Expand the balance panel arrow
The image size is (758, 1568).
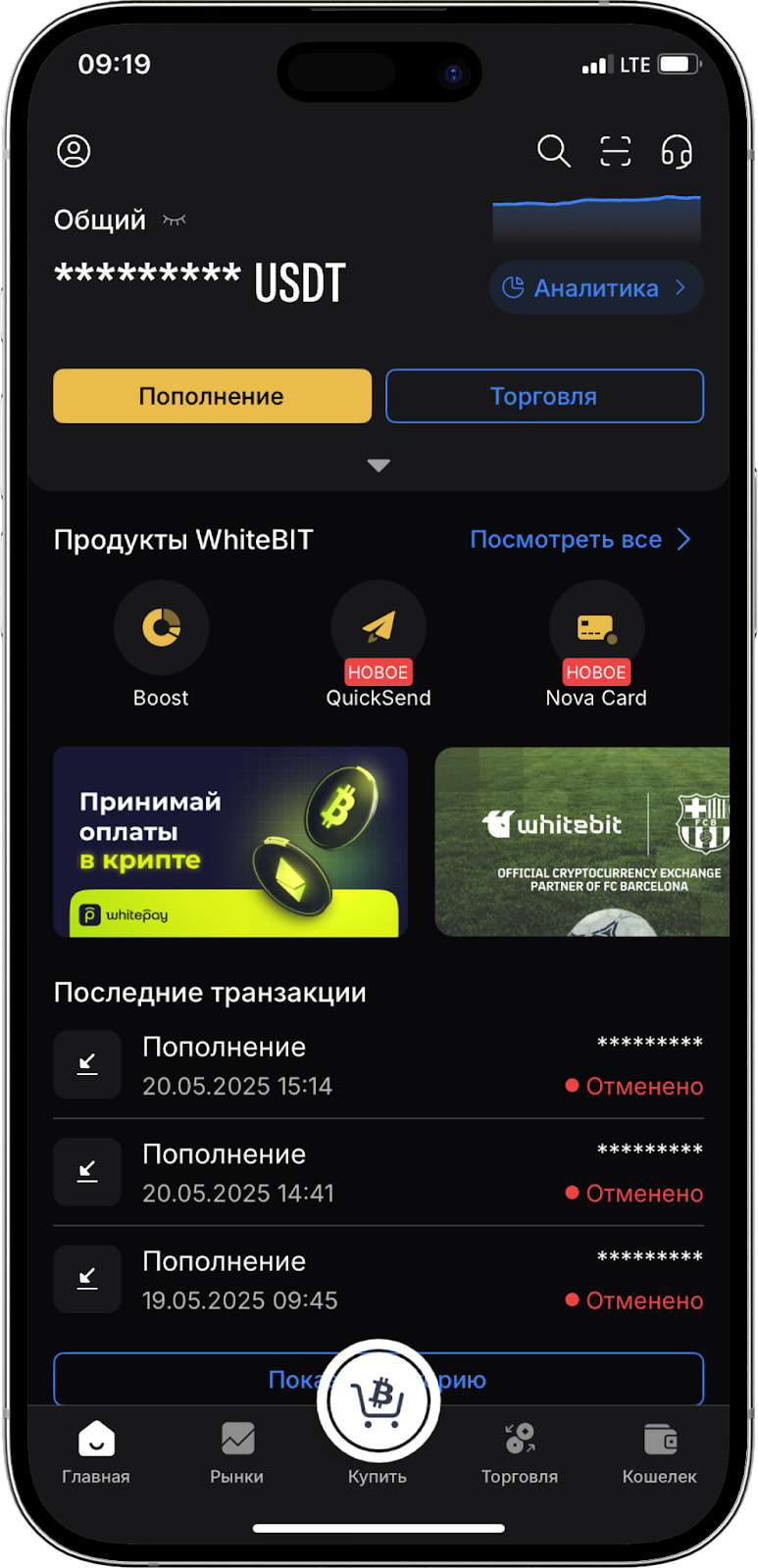(x=379, y=465)
